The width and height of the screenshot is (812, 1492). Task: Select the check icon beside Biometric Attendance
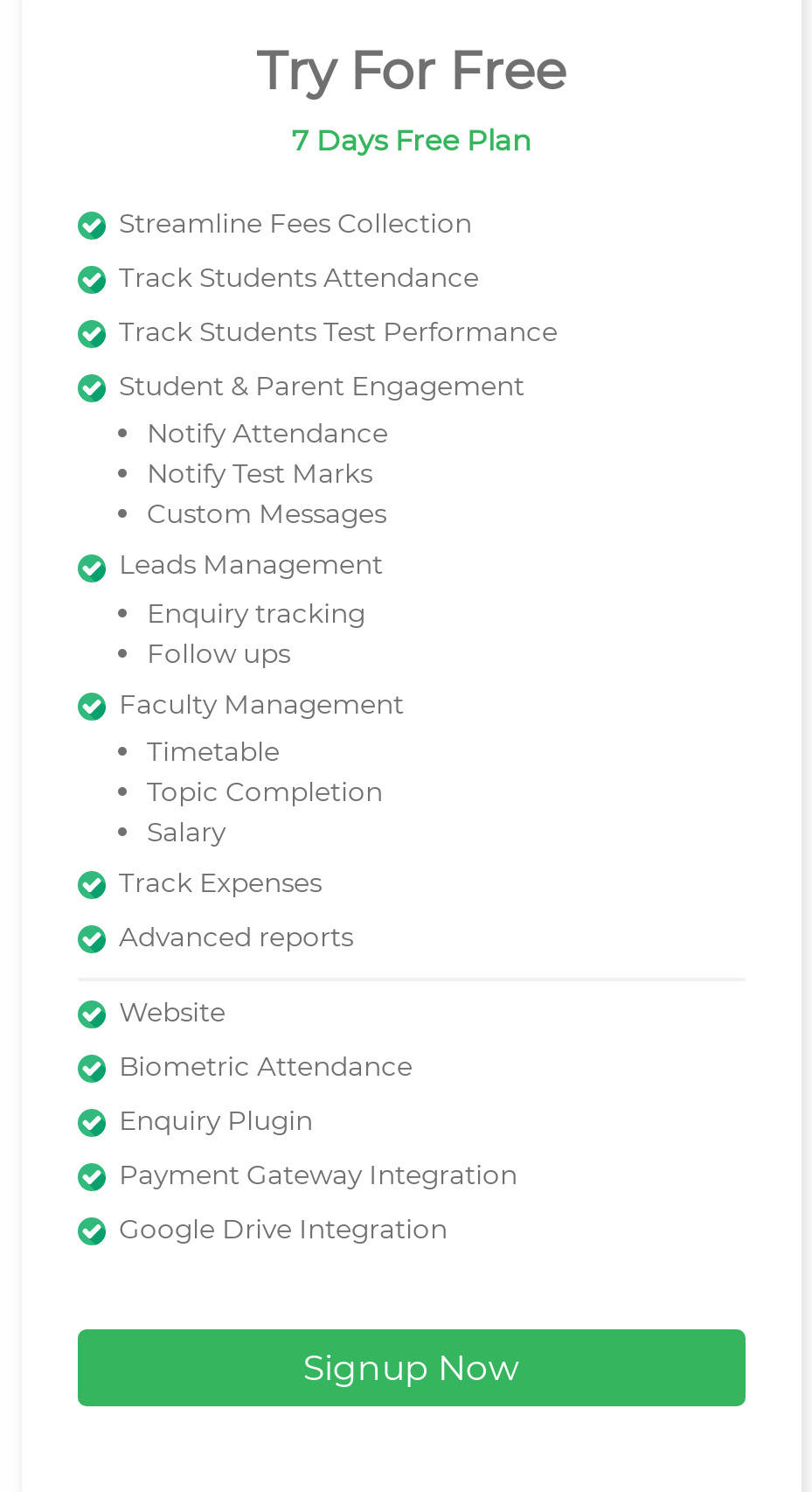click(x=92, y=1069)
